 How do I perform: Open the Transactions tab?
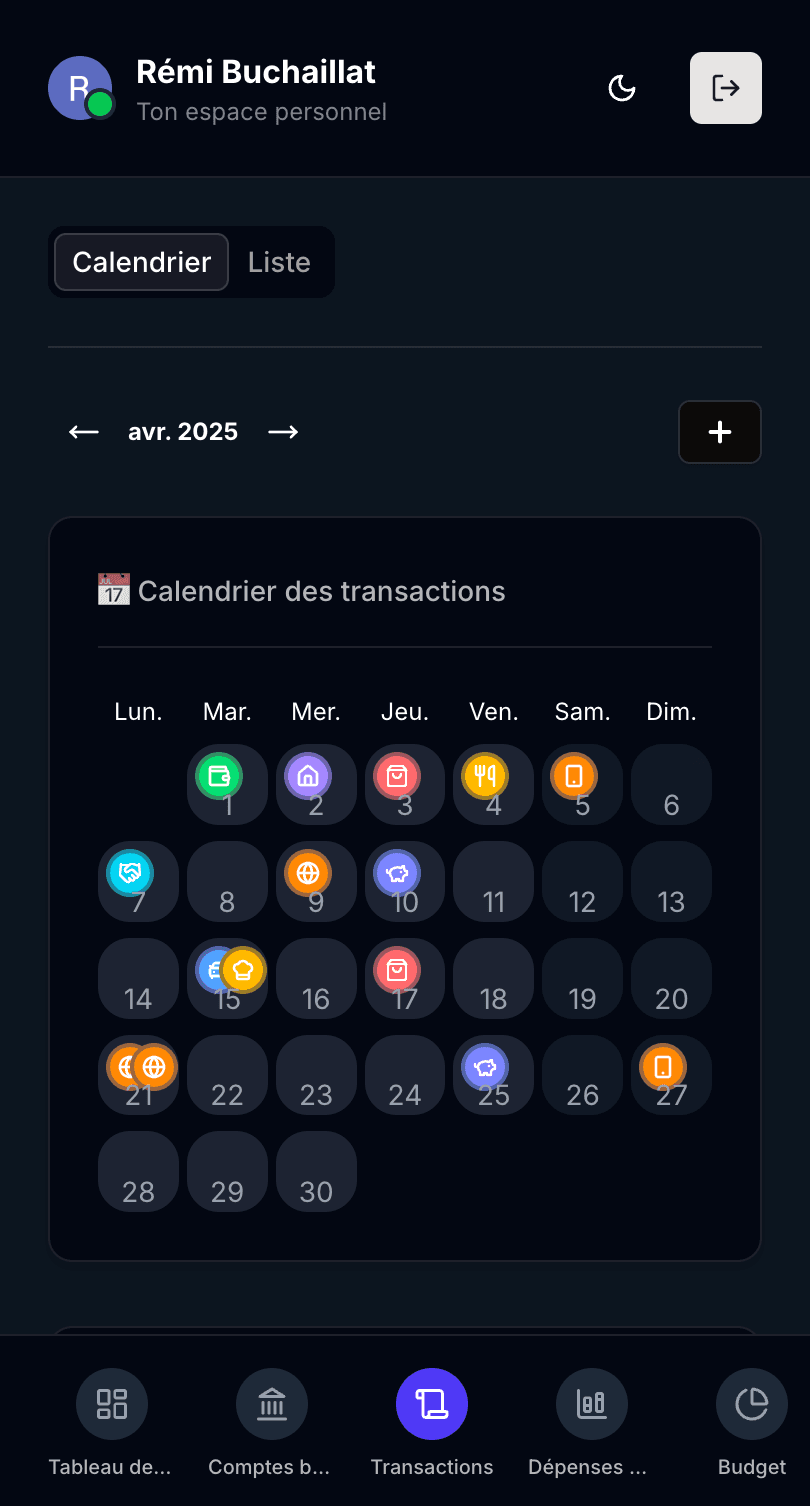(431, 1422)
